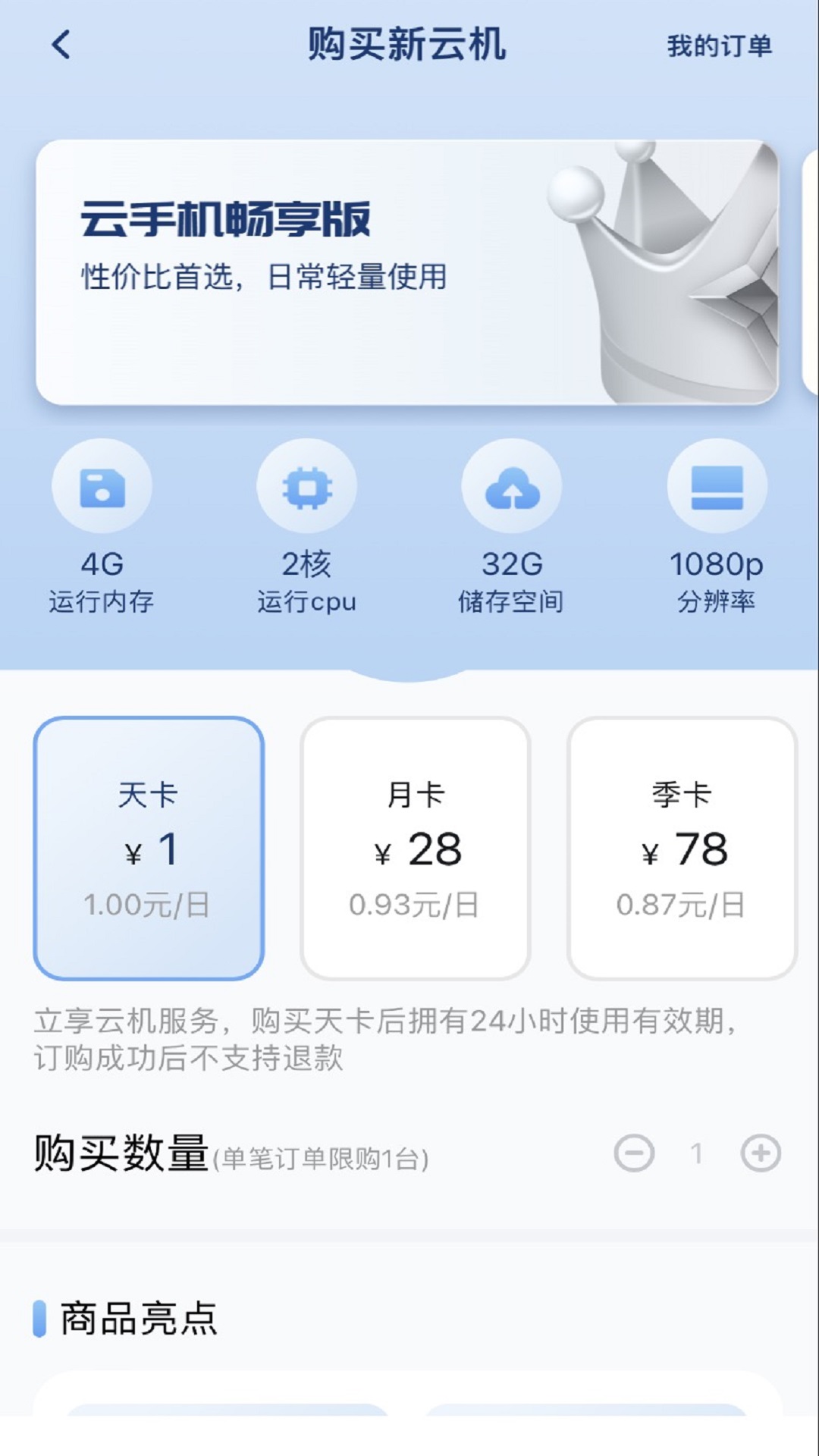Decrease 购买数量 with minus button
Image resolution: width=819 pixels, height=1456 pixels.
coord(634,1153)
